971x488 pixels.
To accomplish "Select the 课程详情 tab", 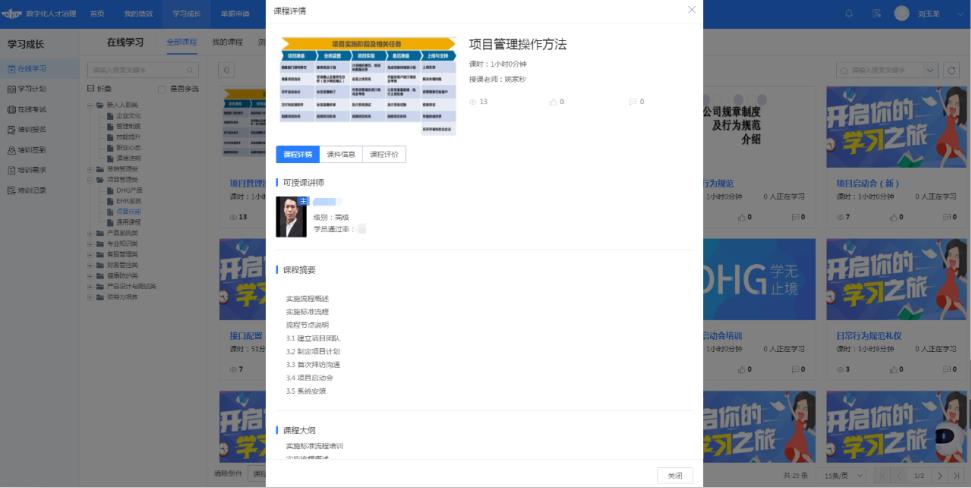I will click(x=297, y=154).
